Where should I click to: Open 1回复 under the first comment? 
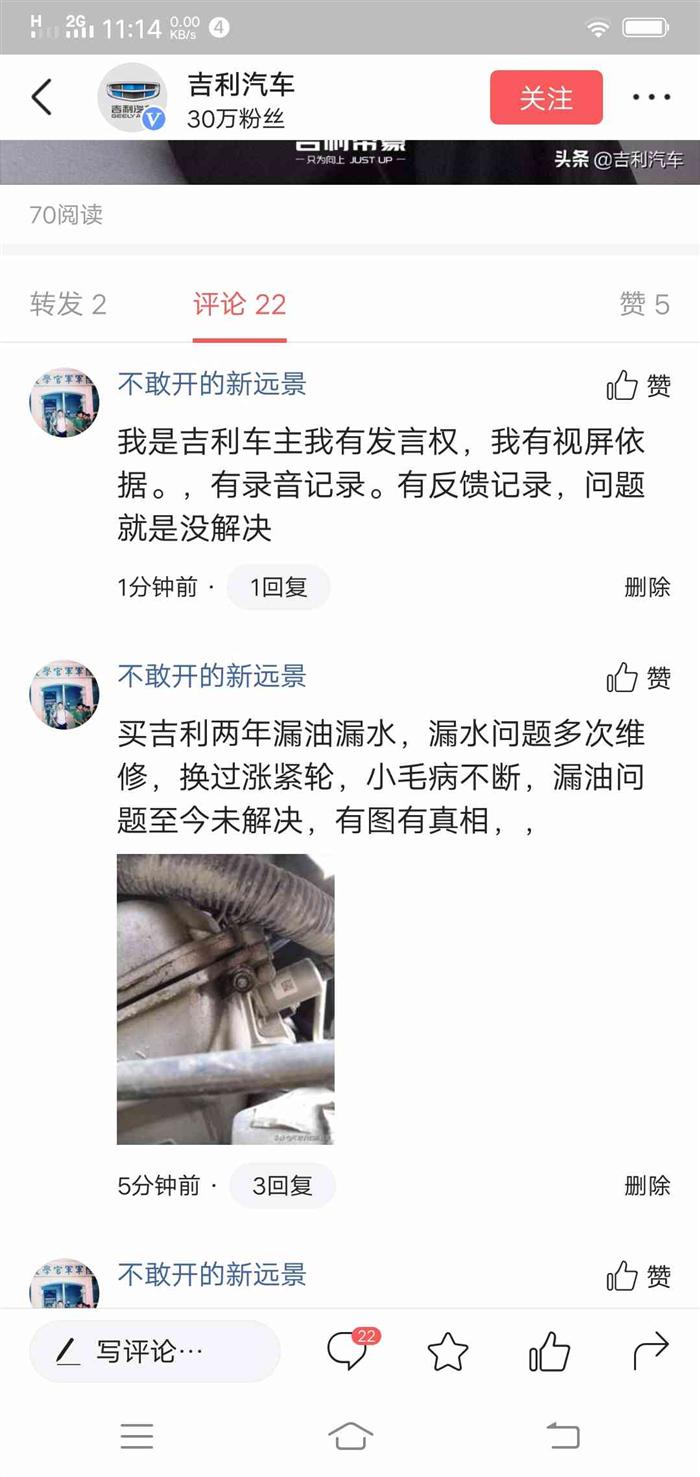point(278,587)
